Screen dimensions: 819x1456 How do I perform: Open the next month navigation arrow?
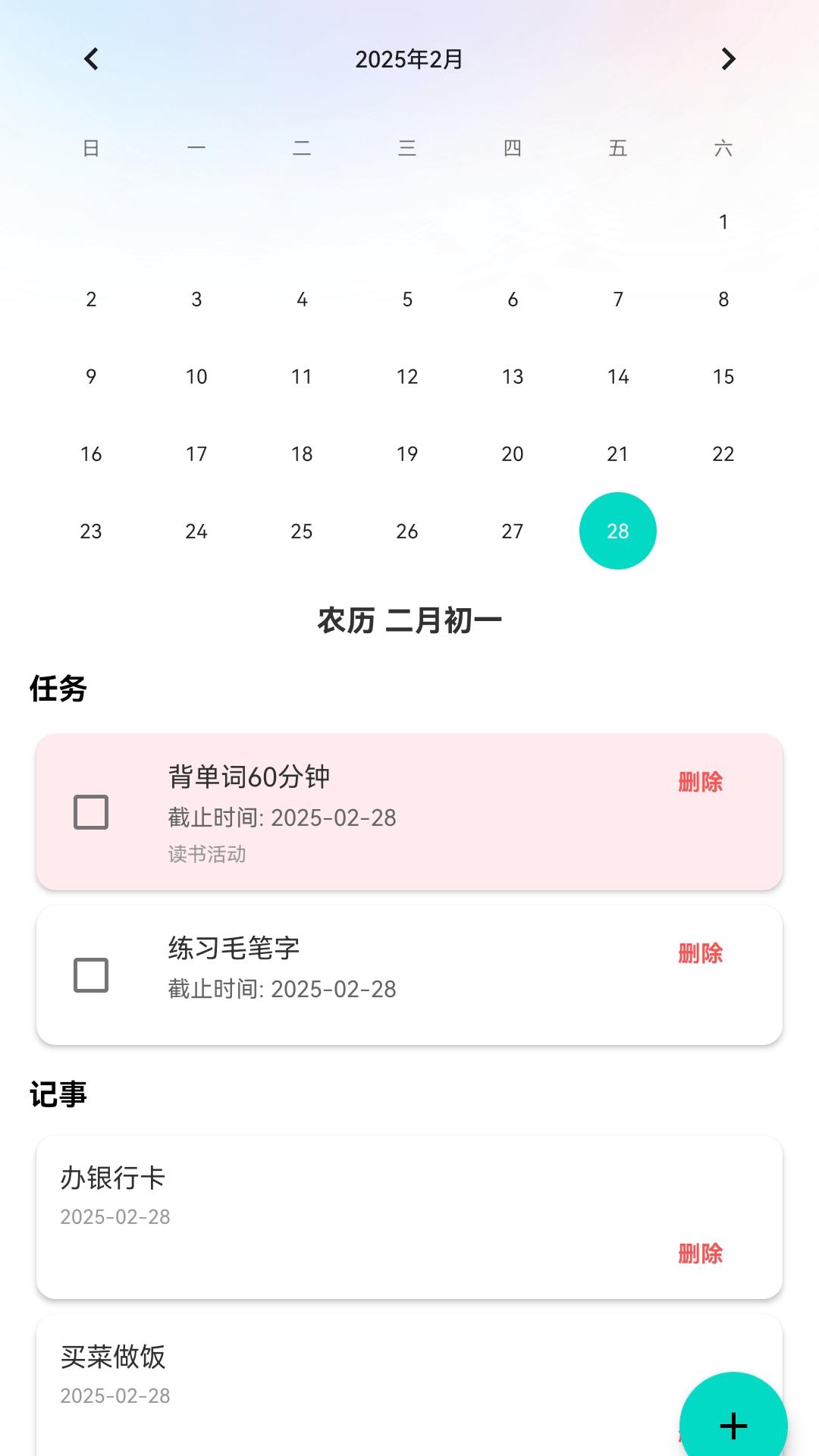[728, 58]
